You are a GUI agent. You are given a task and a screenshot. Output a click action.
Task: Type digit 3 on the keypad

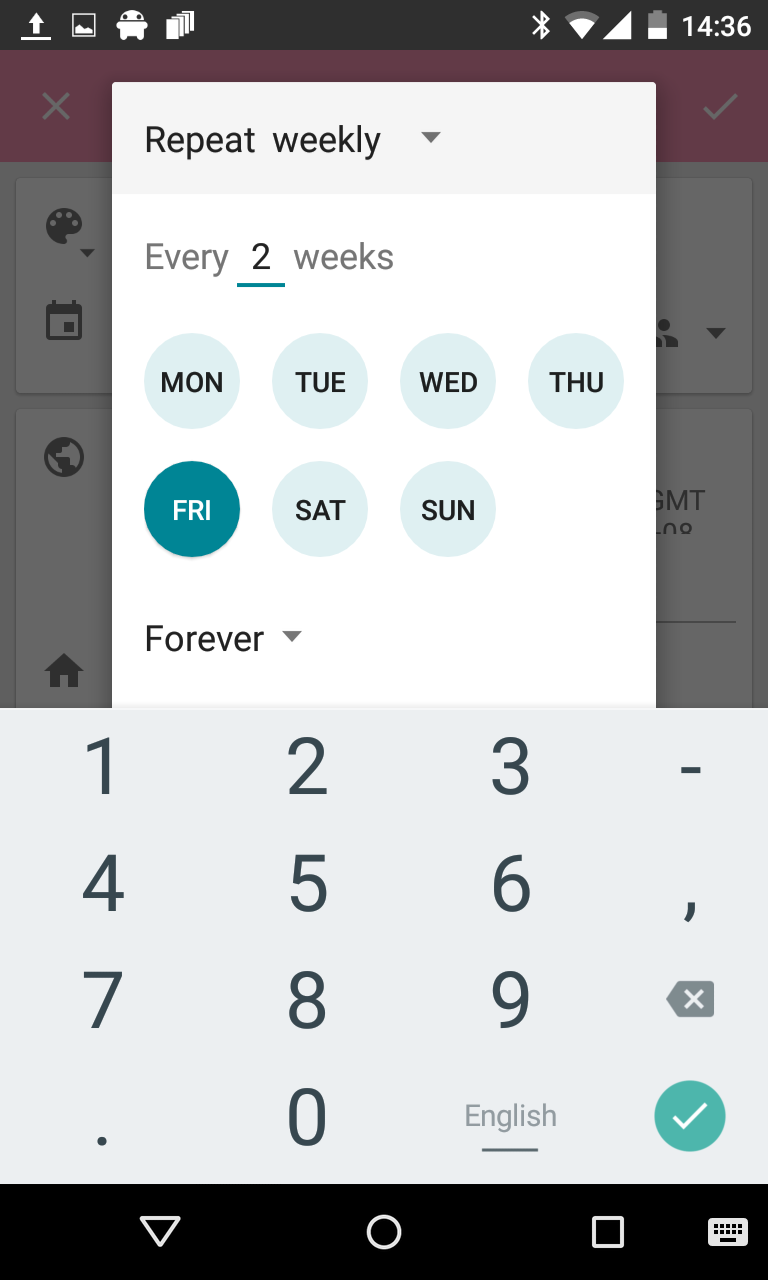tap(510, 768)
